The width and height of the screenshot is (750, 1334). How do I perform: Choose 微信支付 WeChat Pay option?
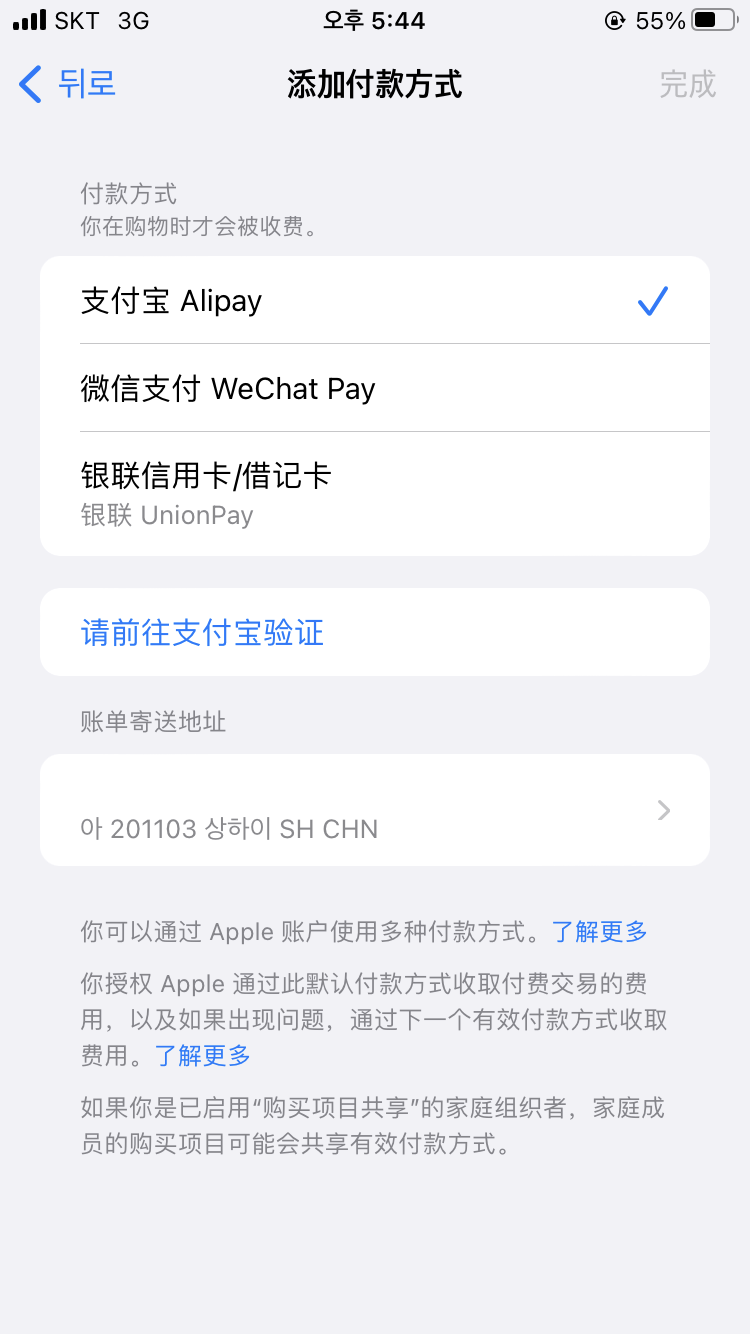point(374,388)
